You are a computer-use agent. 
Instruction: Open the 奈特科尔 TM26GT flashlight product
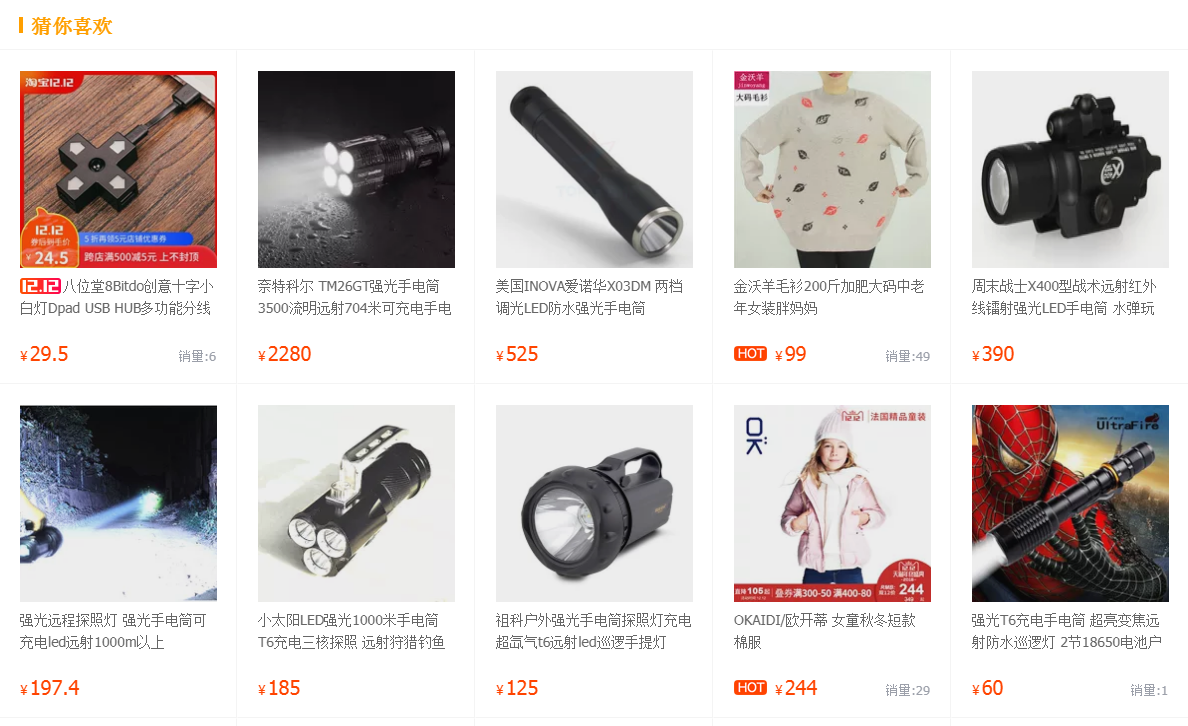[x=356, y=169]
